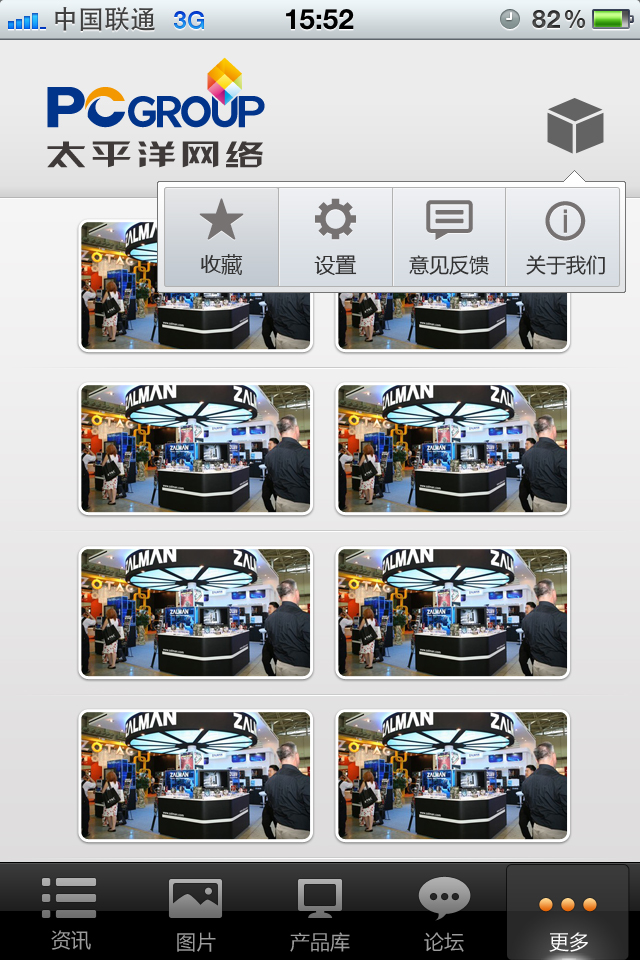This screenshot has height=960, width=640.
Task: Open 收藏 favorites in popup menu
Action: tap(221, 237)
